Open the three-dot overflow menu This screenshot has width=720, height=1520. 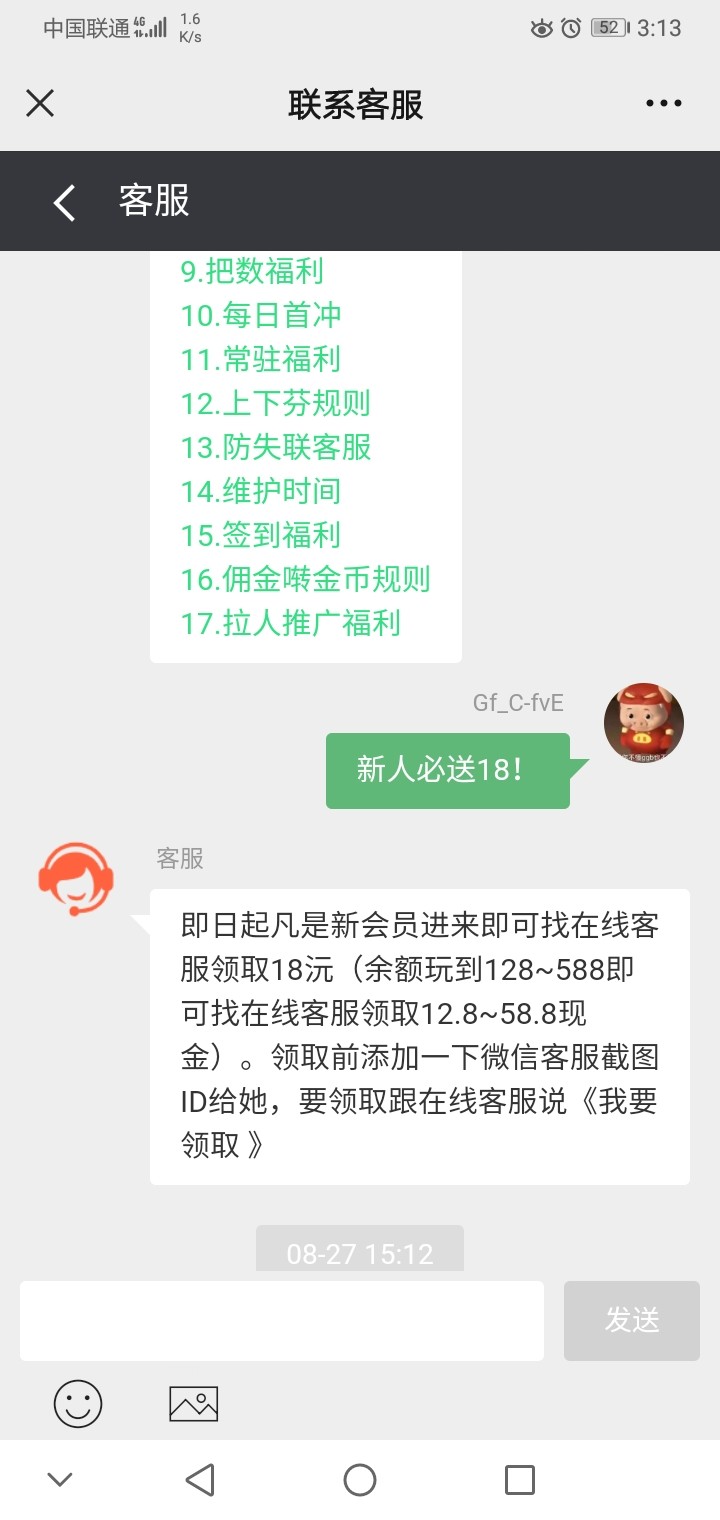(x=664, y=104)
